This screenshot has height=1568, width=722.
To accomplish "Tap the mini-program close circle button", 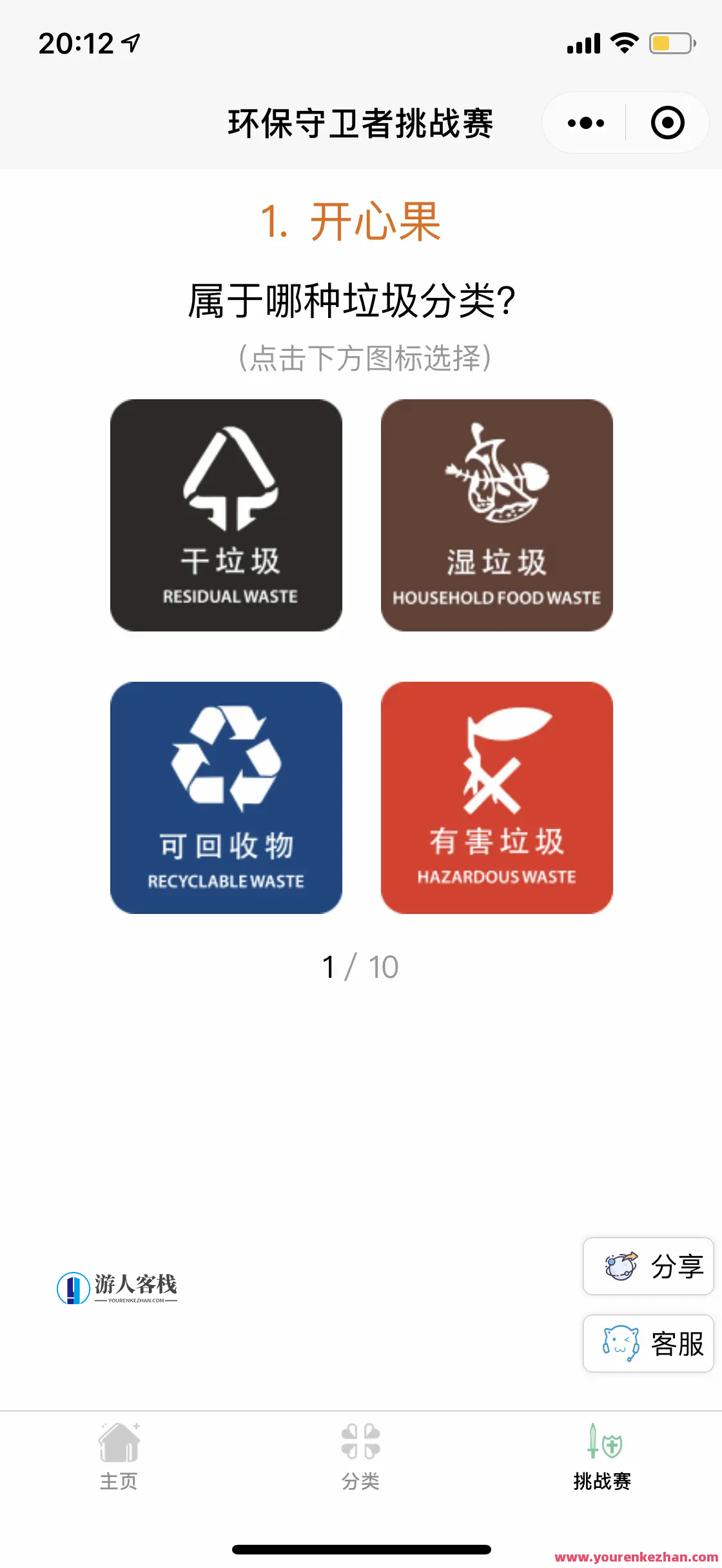I will (667, 123).
